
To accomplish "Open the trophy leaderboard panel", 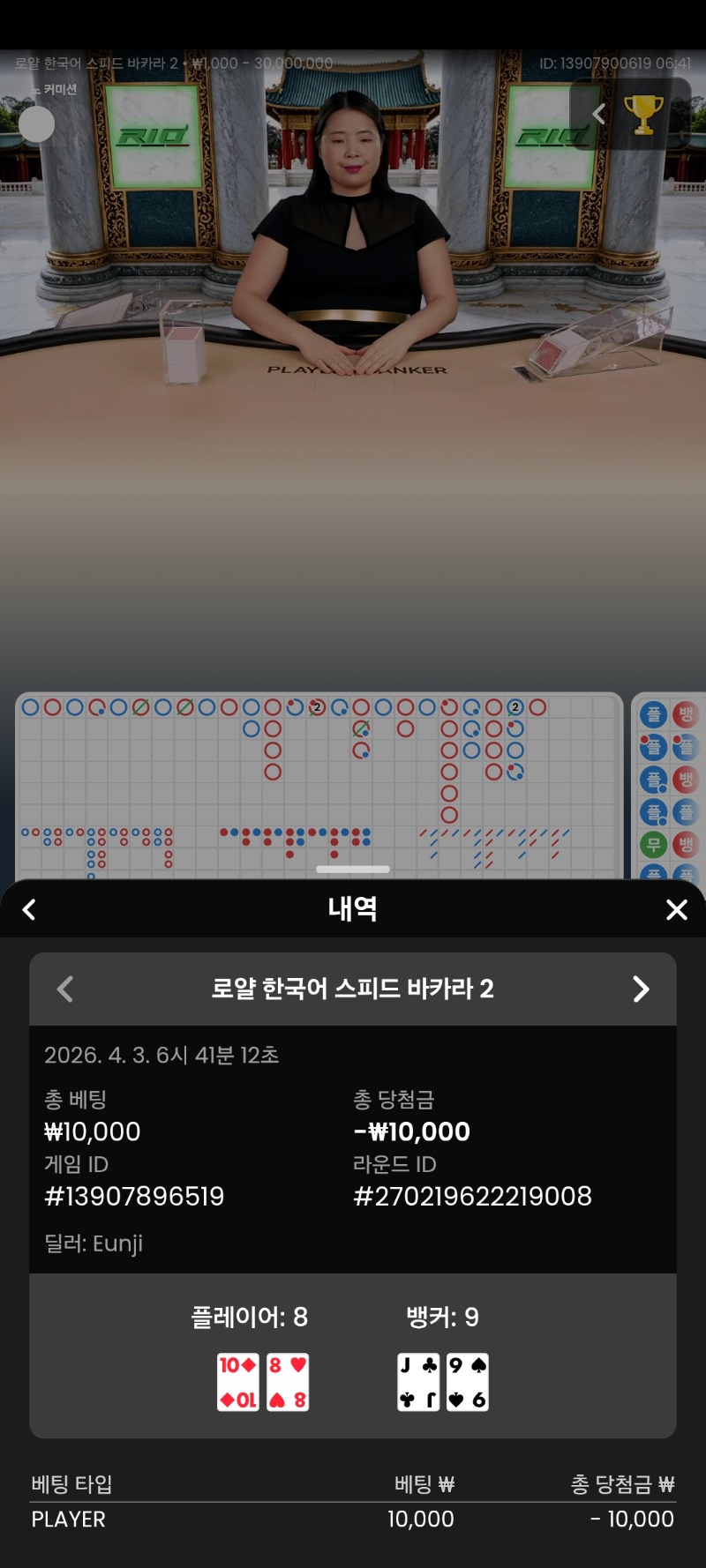I will [x=643, y=114].
